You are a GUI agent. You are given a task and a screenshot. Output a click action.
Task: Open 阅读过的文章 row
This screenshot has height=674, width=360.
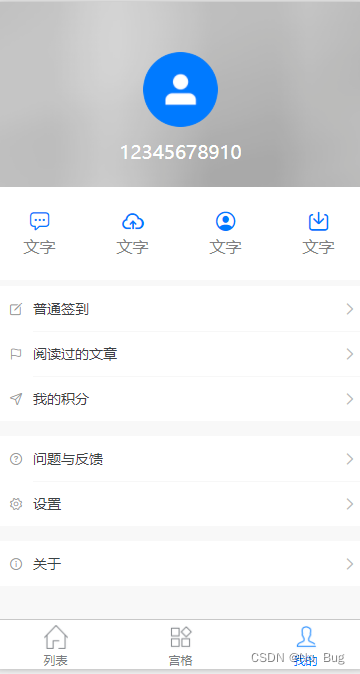[x=180, y=354]
